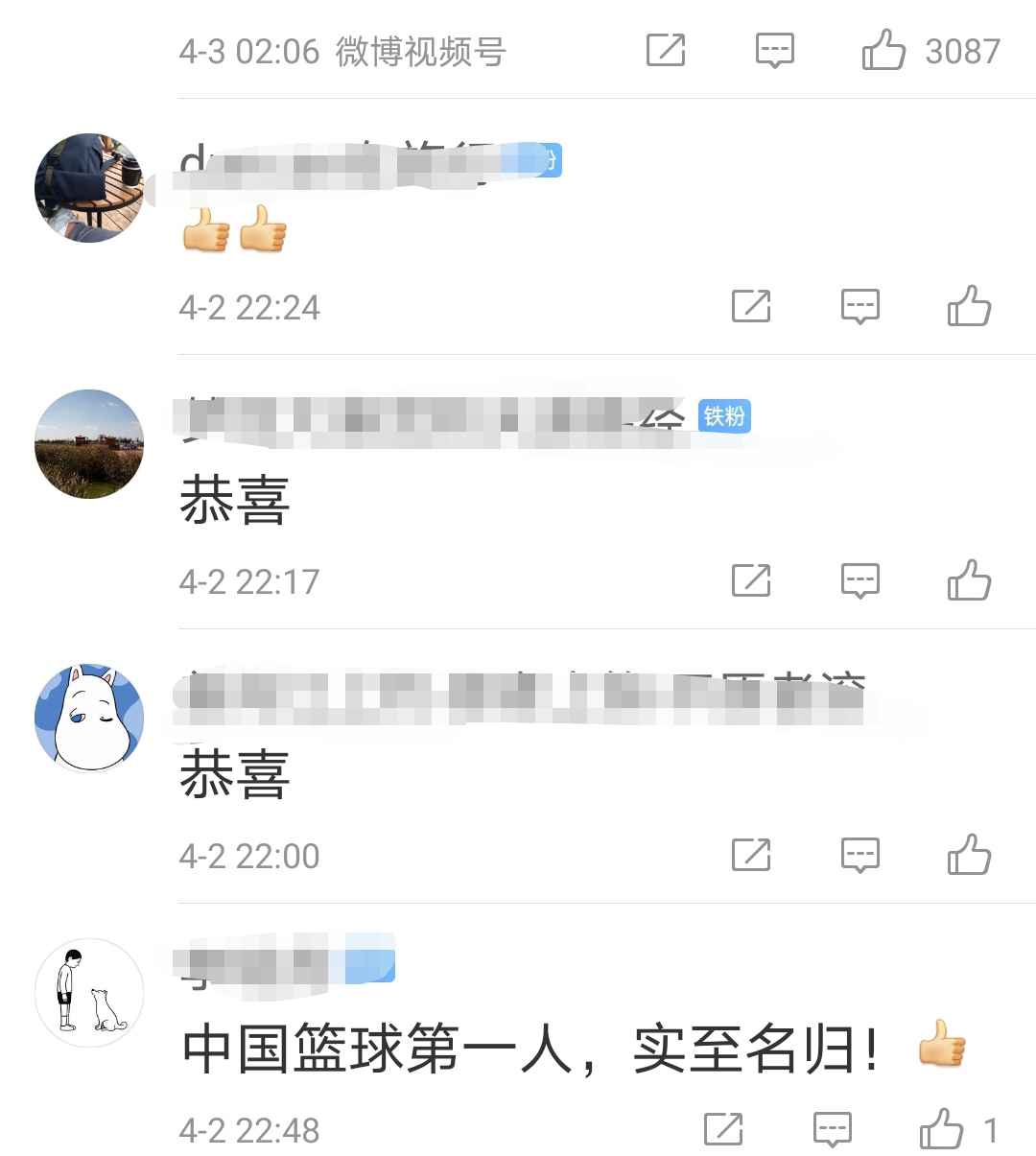Open profile of the 4-2 22:24 commenter's avatar
This screenshot has height=1156, width=1036.
(89, 188)
